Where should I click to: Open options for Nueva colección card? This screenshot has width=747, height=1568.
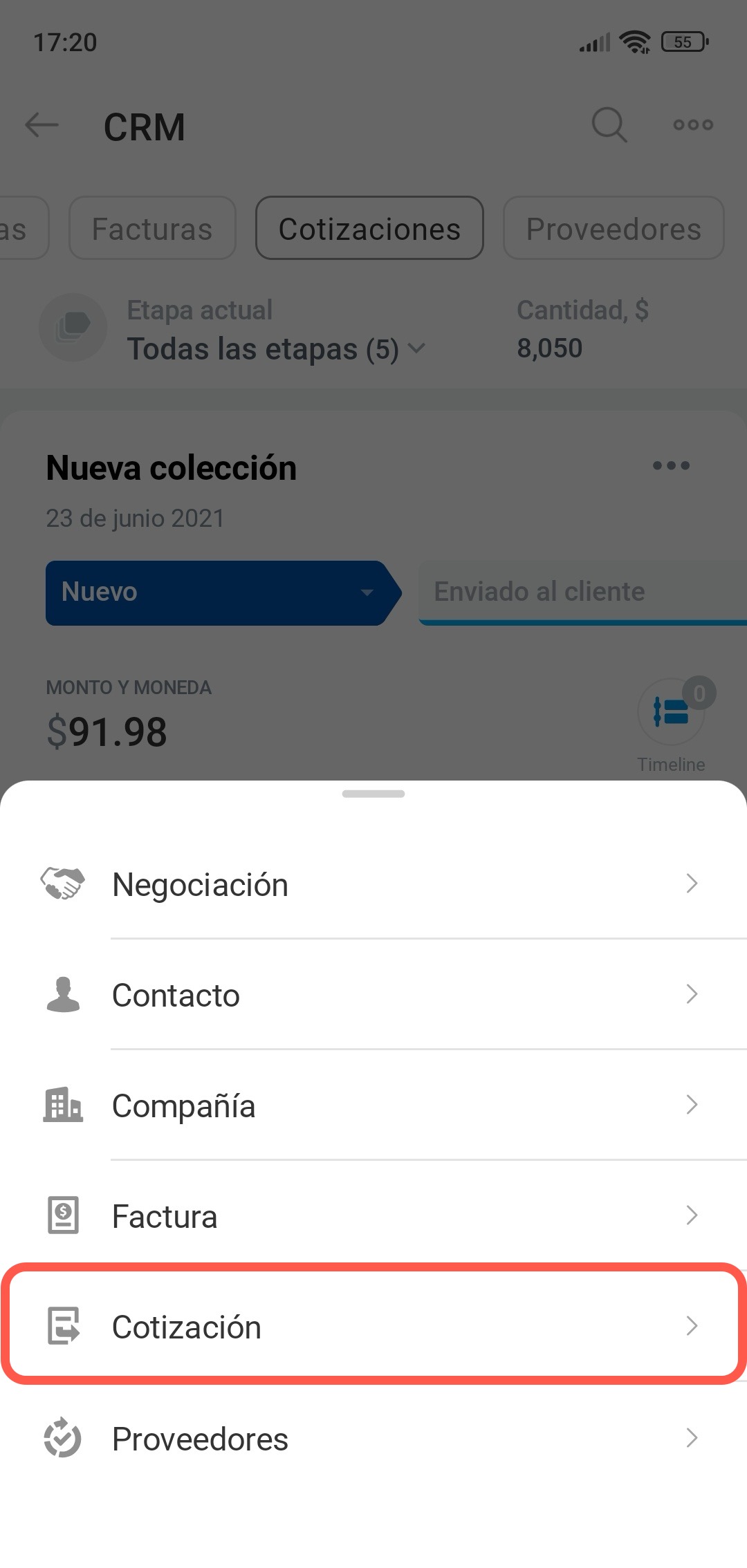pyautogui.click(x=671, y=466)
